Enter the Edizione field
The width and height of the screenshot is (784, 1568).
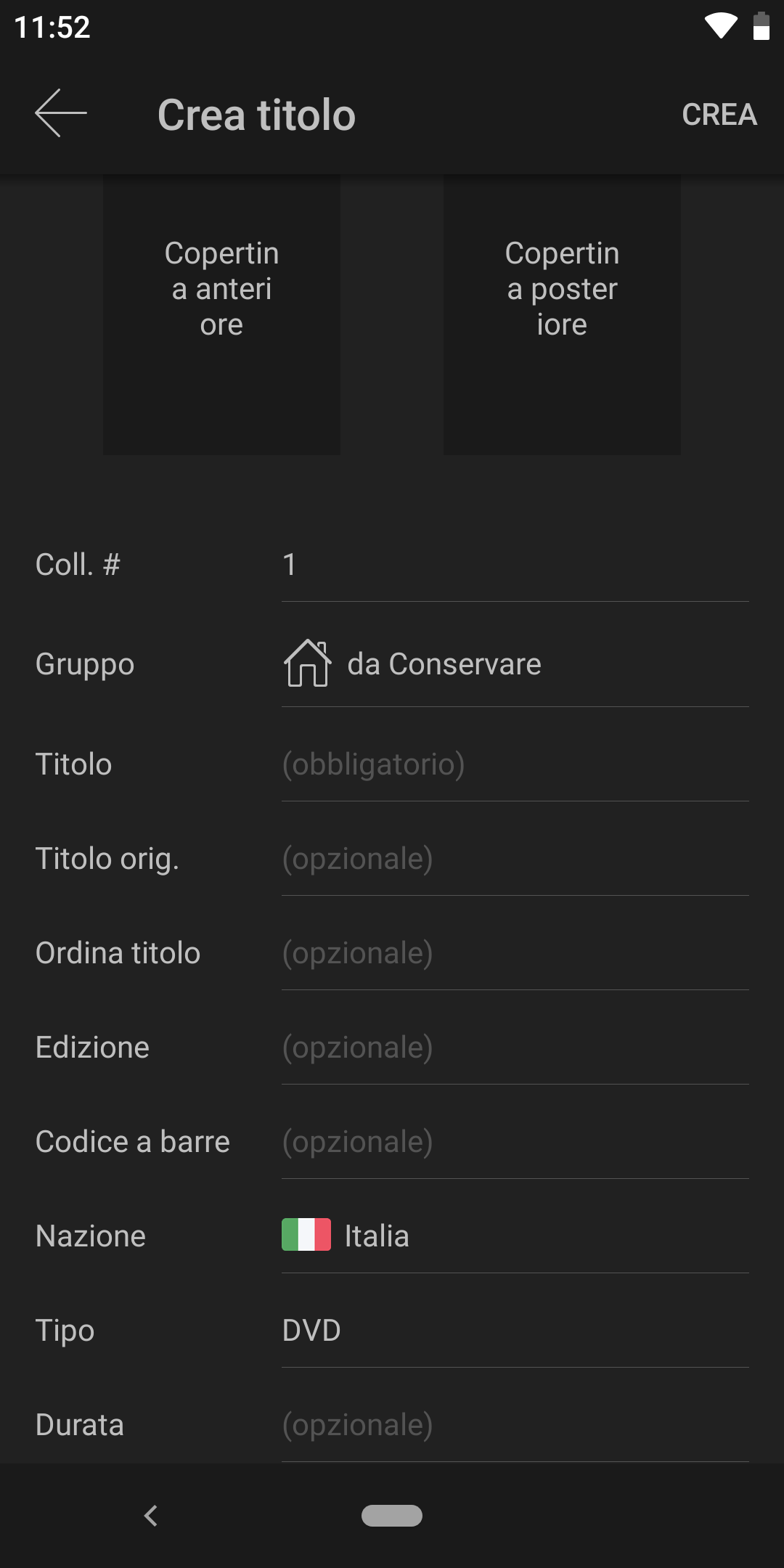click(x=515, y=1048)
